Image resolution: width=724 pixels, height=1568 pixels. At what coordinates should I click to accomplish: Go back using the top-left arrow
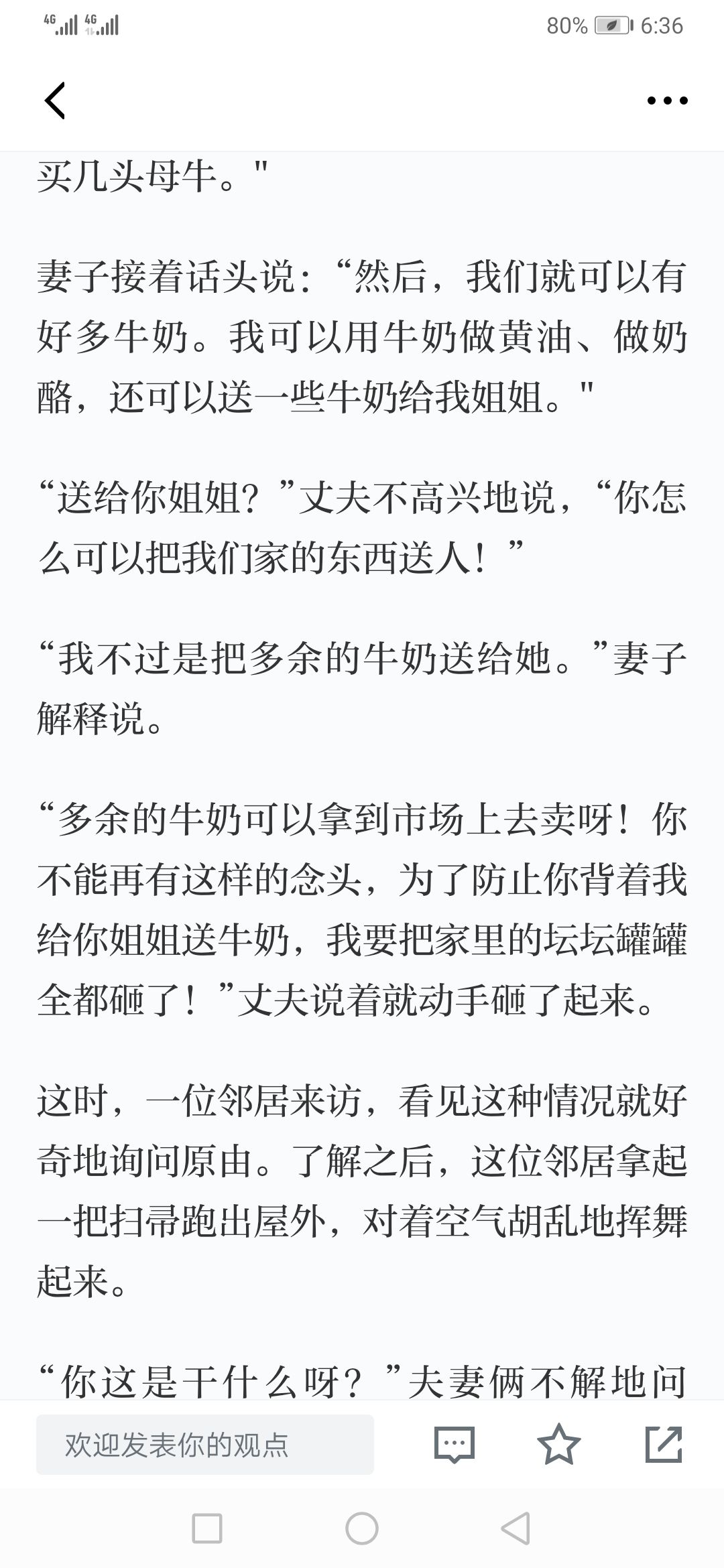[55, 101]
